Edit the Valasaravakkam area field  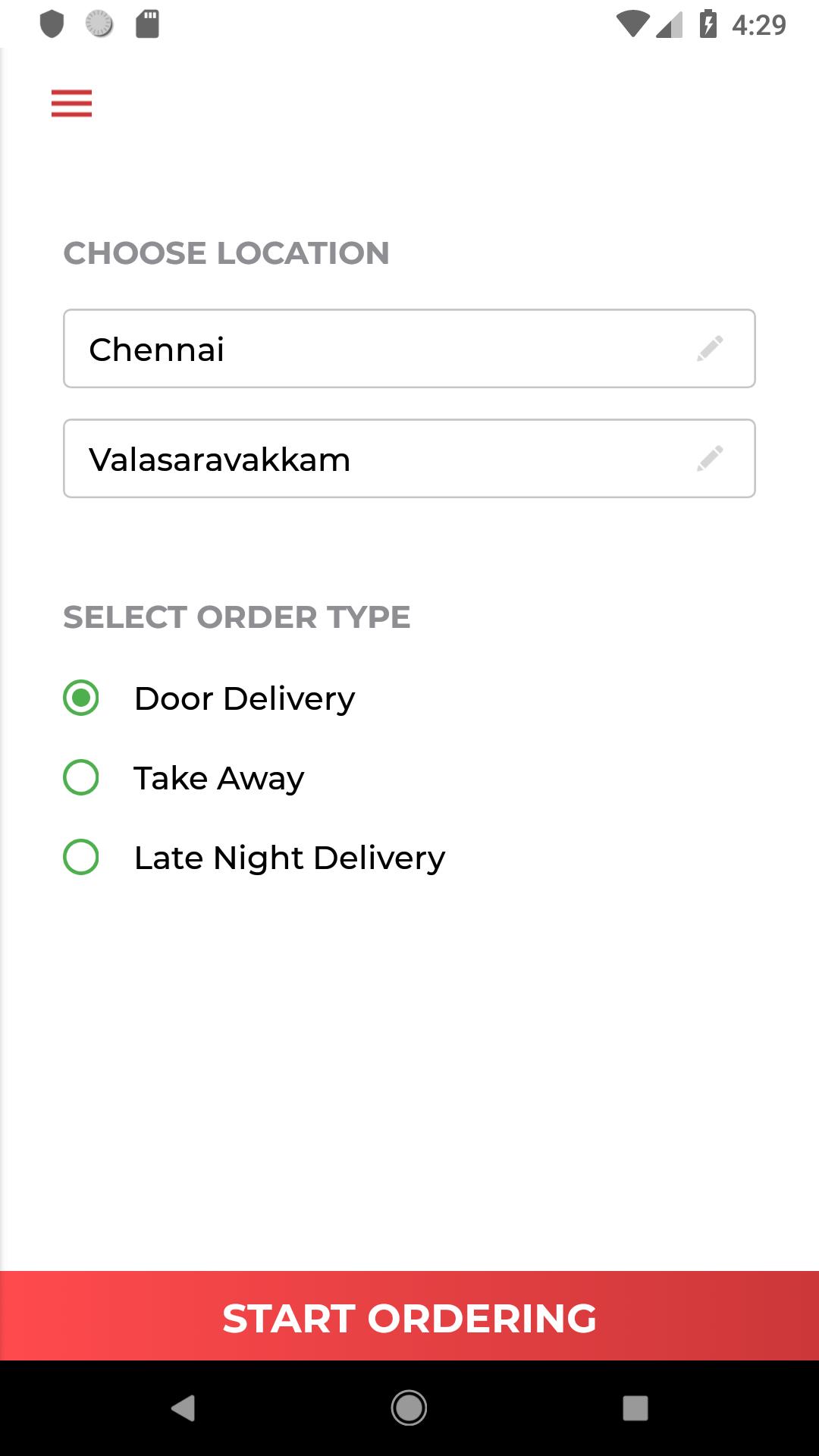(x=409, y=459)
